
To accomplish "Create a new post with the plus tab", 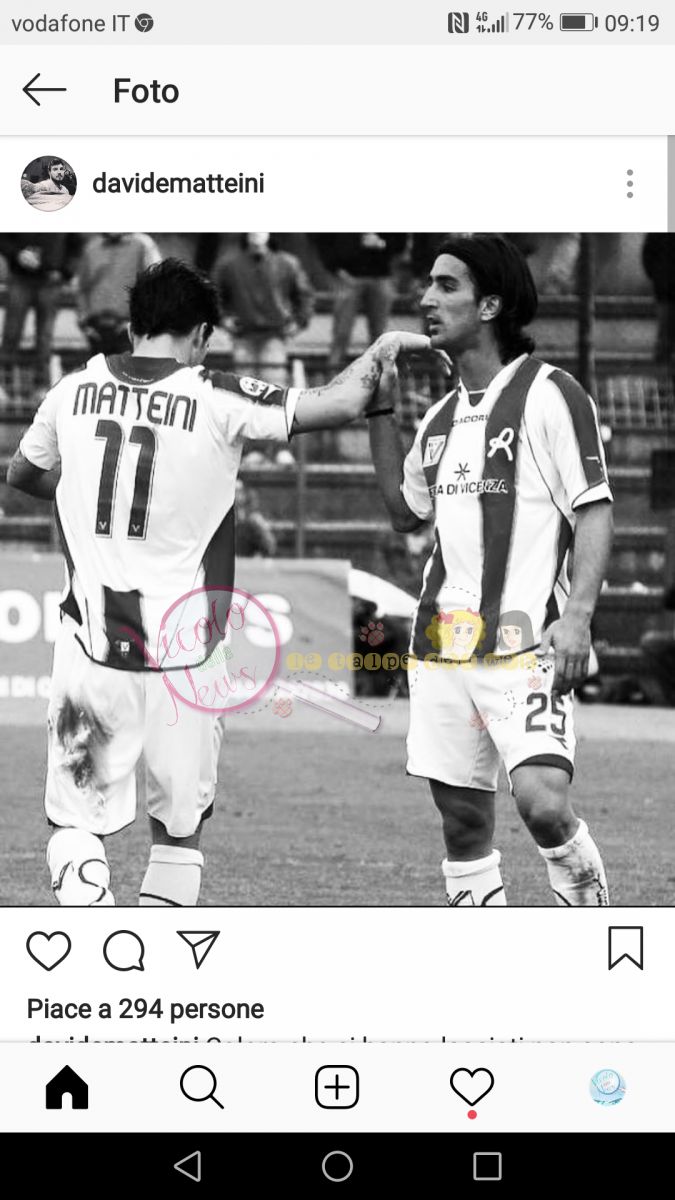I will [337, 1087].
